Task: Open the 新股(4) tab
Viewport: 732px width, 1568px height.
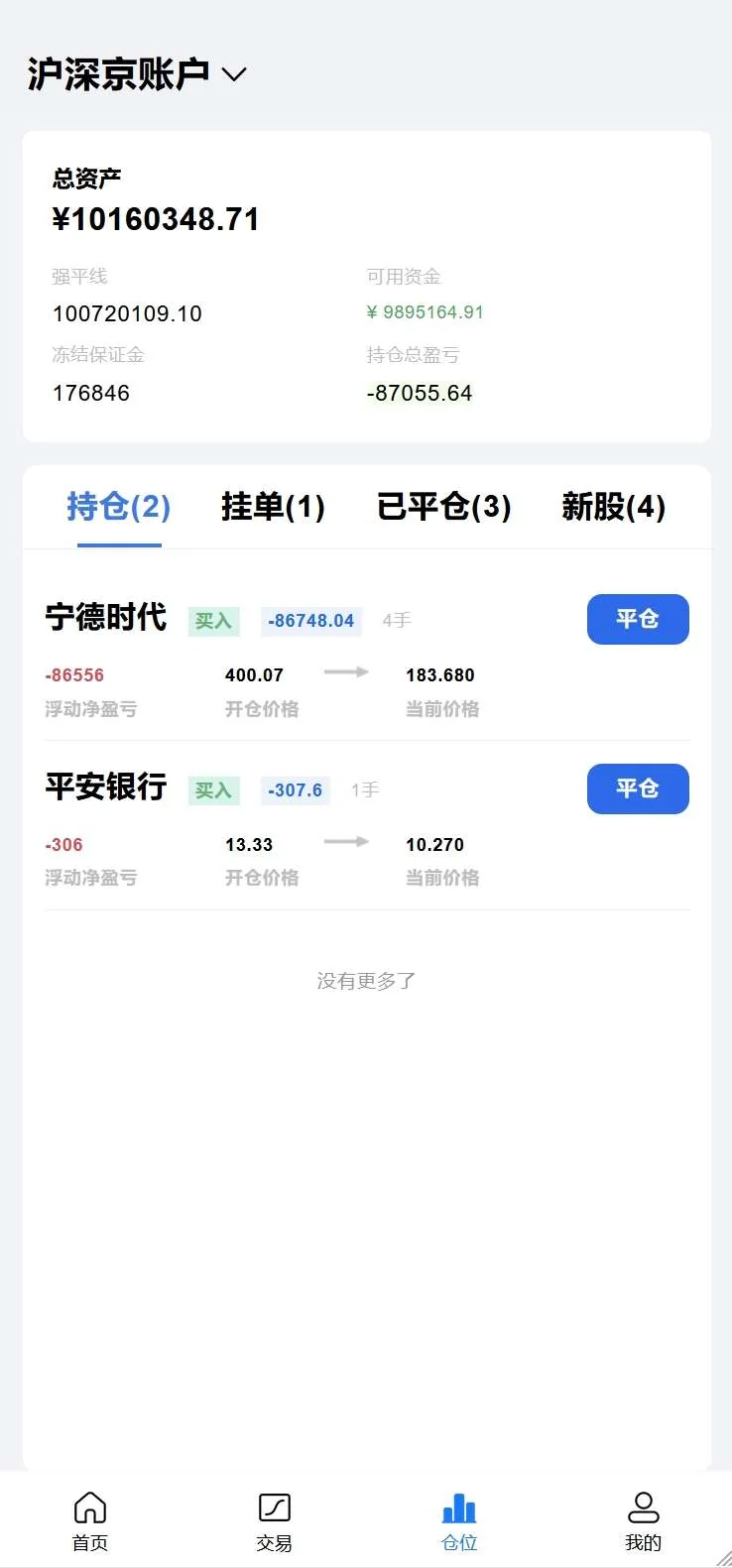Action: pyautogui.click(x=613, y=507)
